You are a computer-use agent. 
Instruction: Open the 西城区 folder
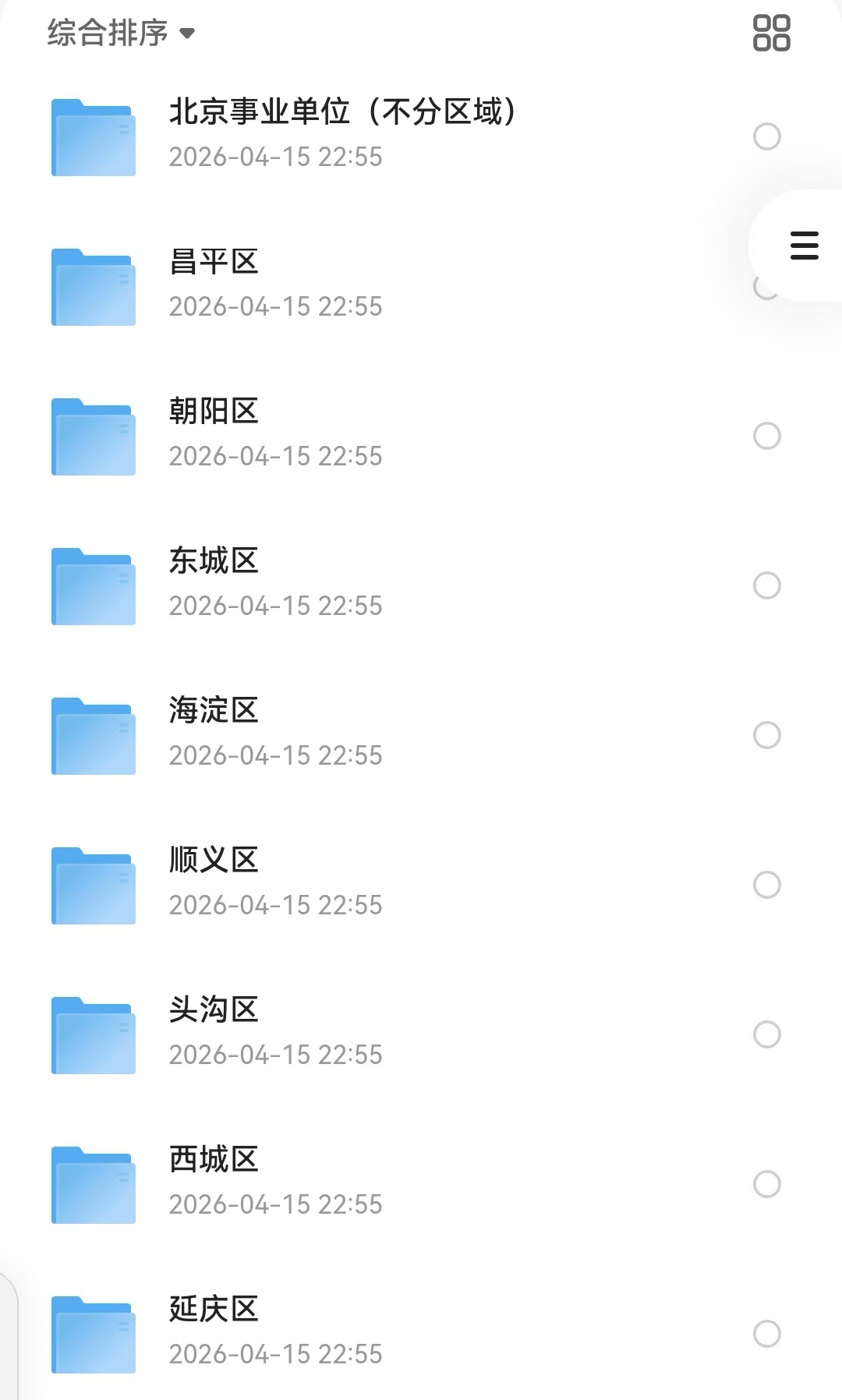214,1161
